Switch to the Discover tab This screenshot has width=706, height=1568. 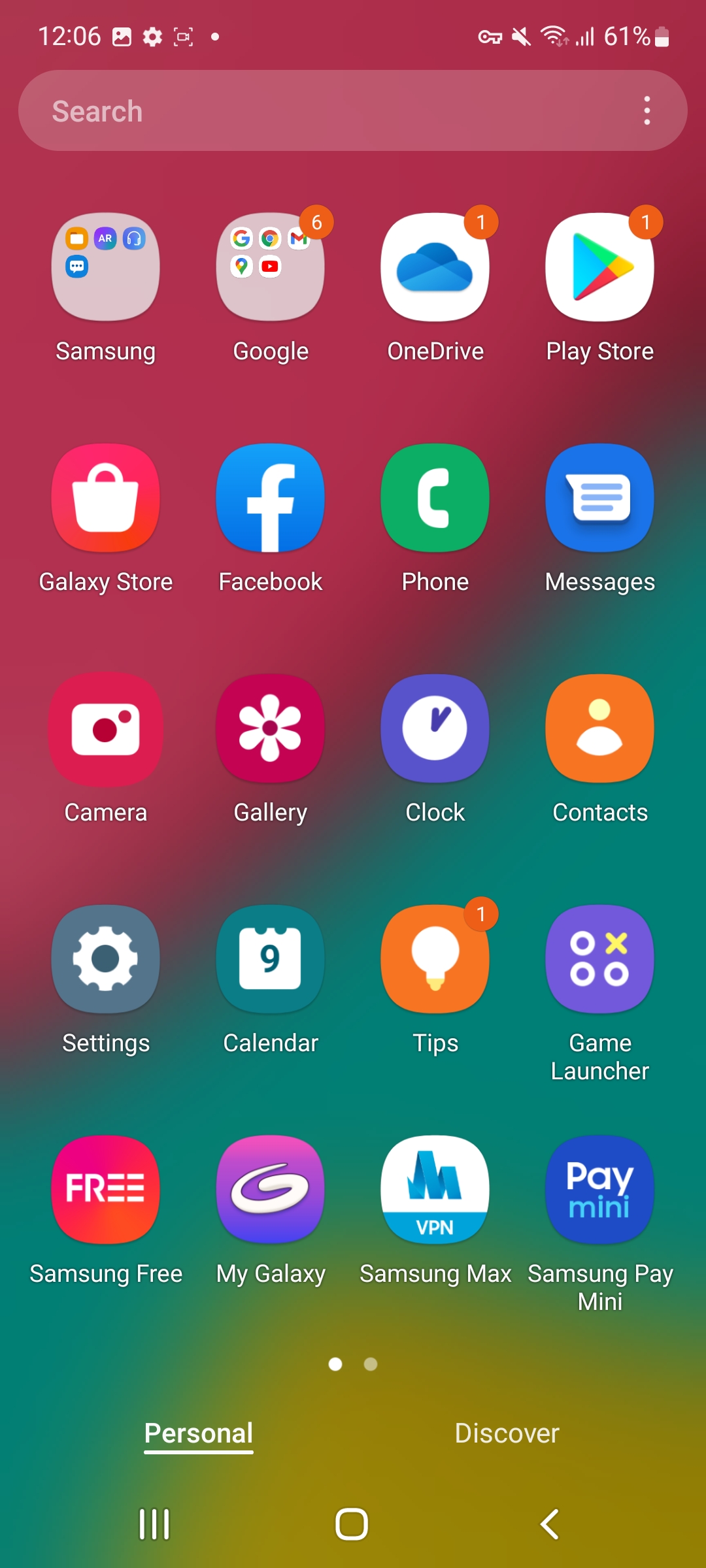[x=507, y=1433]
